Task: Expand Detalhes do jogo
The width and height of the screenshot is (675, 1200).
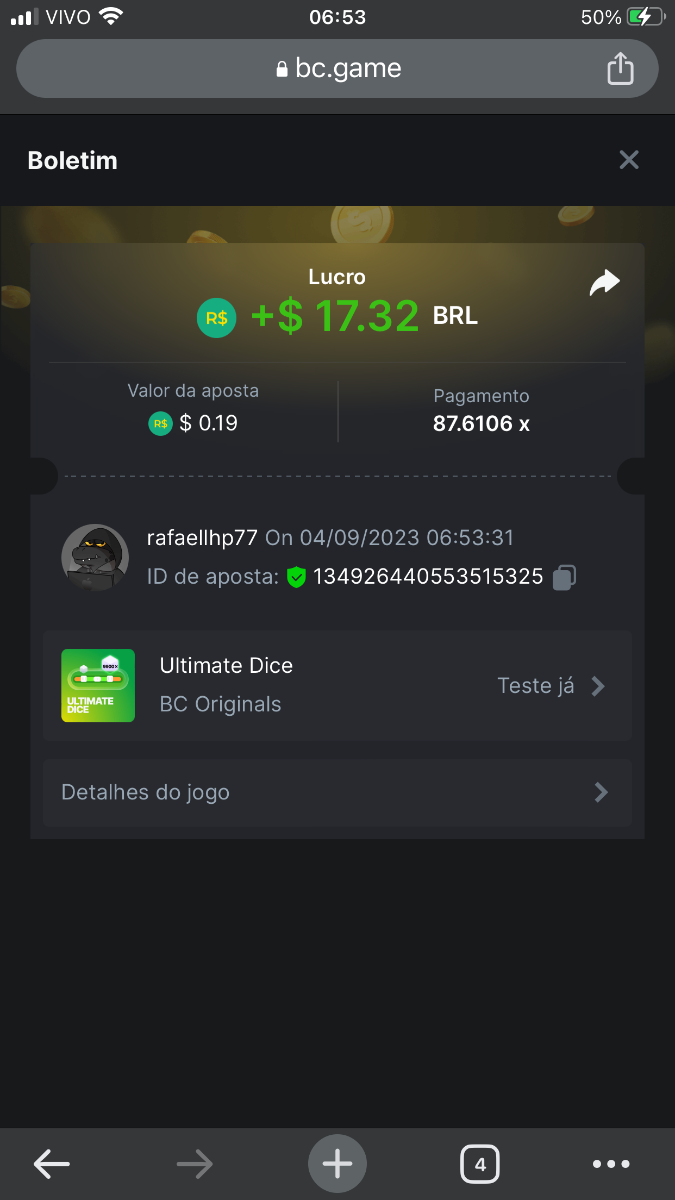Action: (x=337, y=793)
